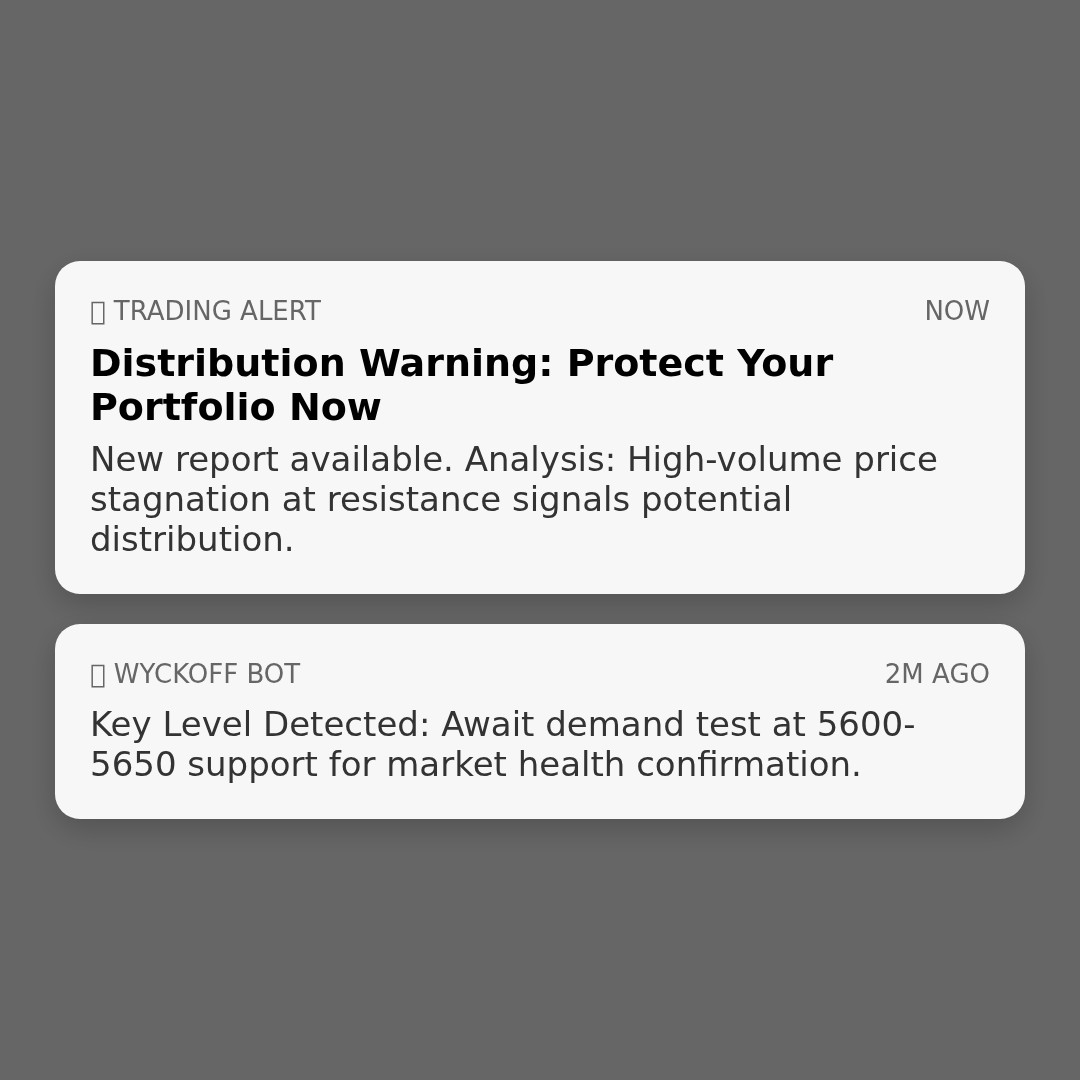
Task: Open the Trading Alert distribution warning notification
Action: point(540,428)
